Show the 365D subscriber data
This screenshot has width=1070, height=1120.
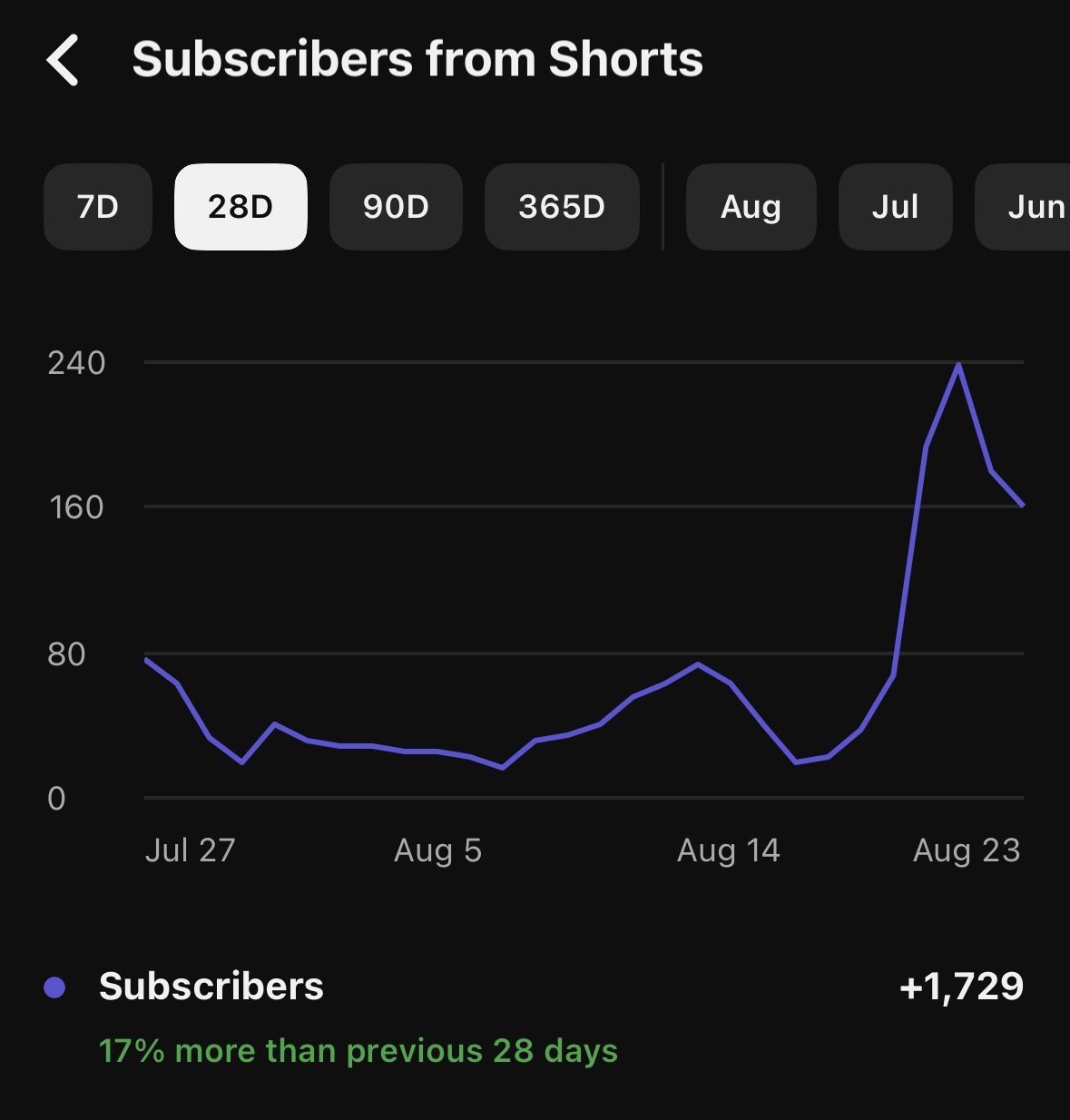tap(562, 207)
